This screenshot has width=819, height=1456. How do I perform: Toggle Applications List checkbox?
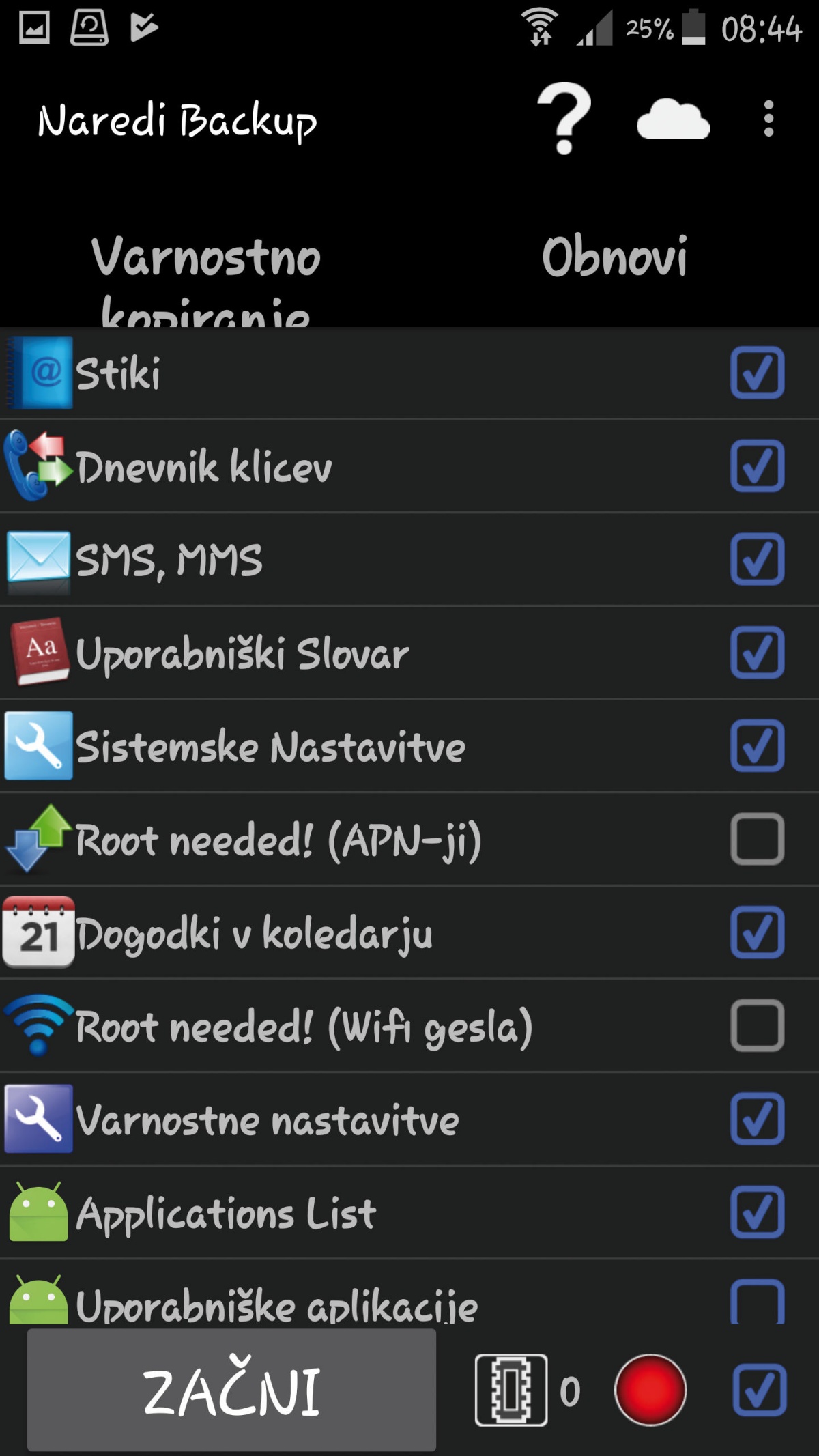point(757,1212)
